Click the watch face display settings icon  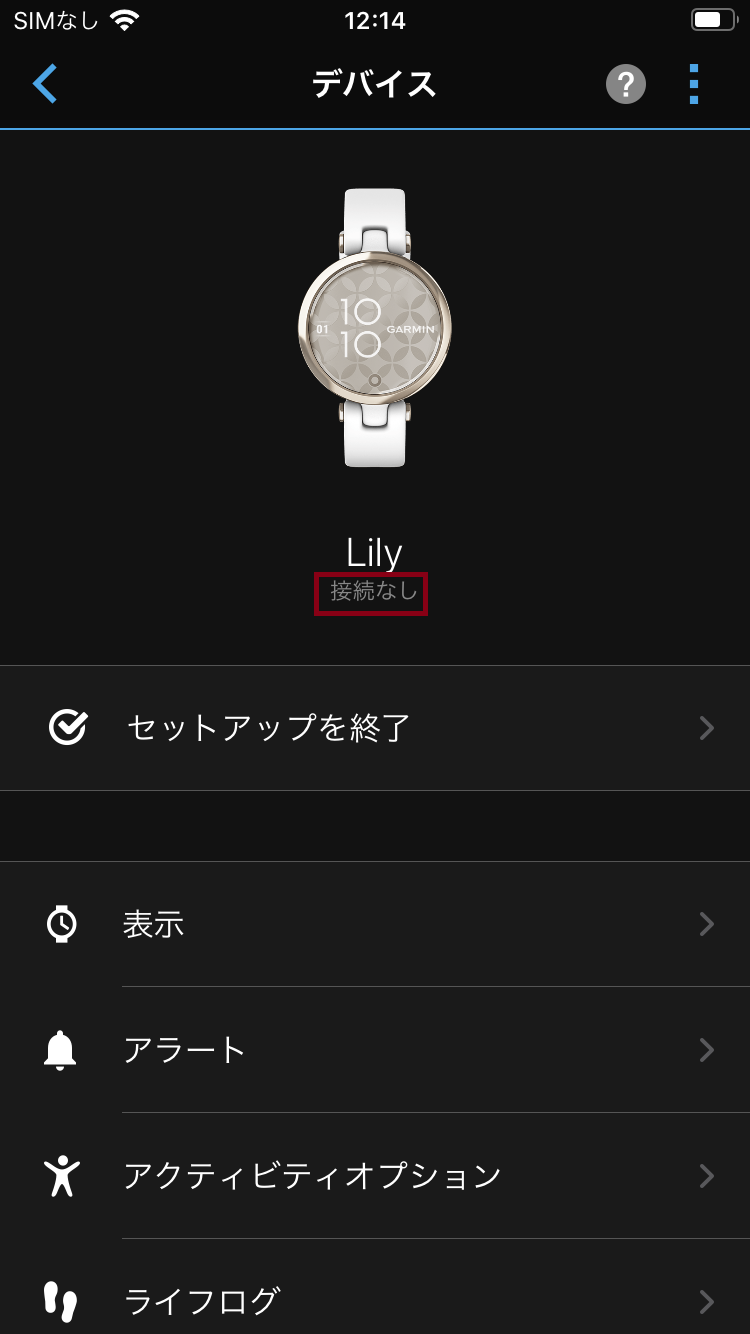click(x=60, y=925)
